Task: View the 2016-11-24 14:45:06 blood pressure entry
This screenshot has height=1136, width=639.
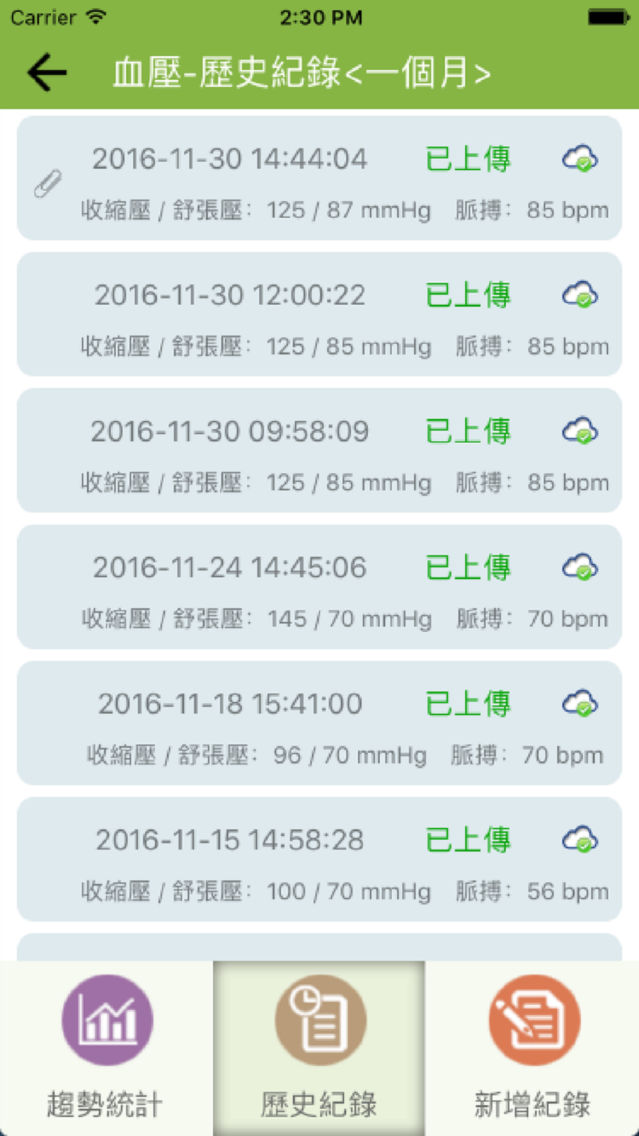Action: (x=320, y=586)
